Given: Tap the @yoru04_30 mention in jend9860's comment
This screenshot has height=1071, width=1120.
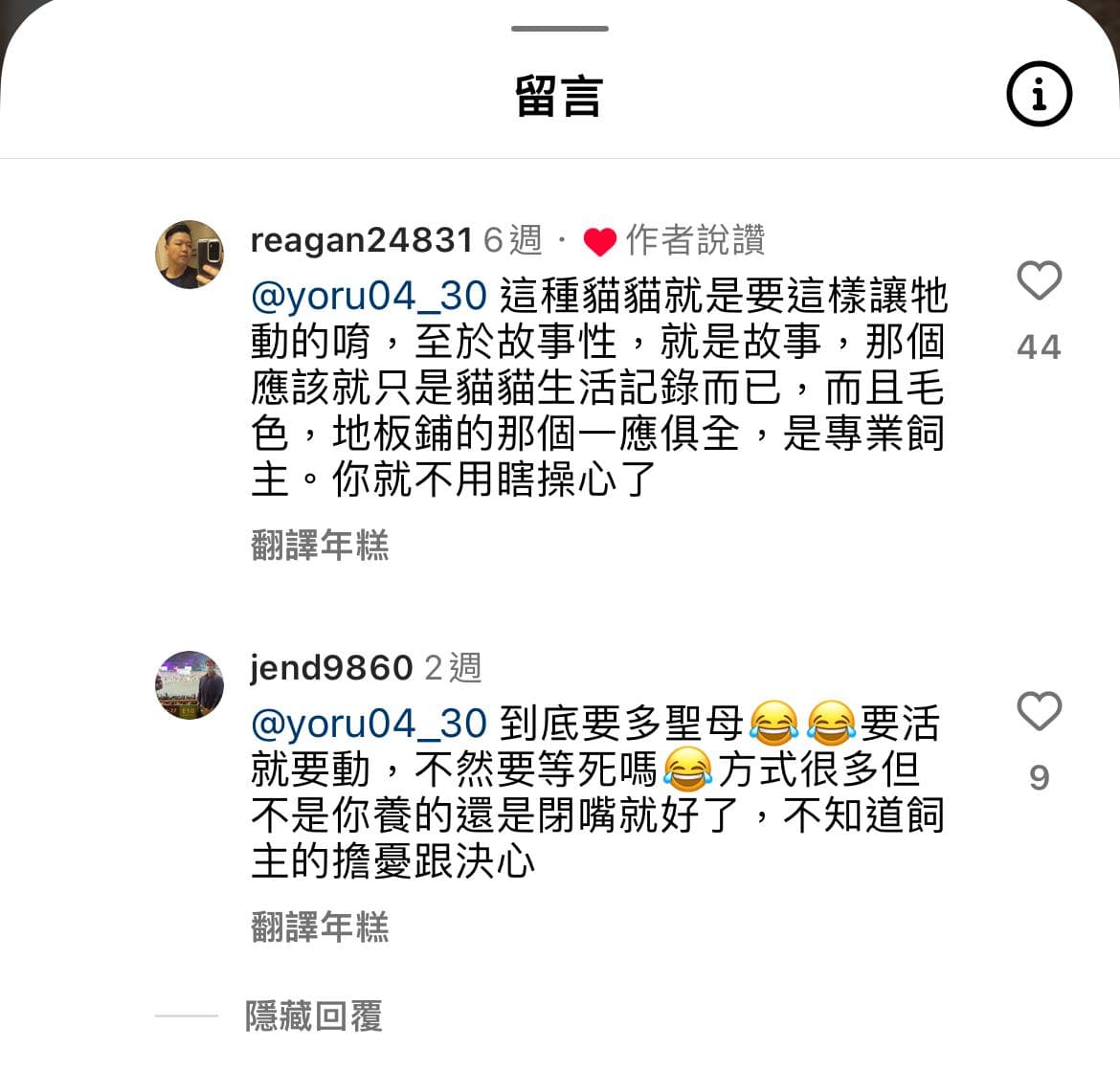Looking at the screenshot, I should [x=369, y=724].
